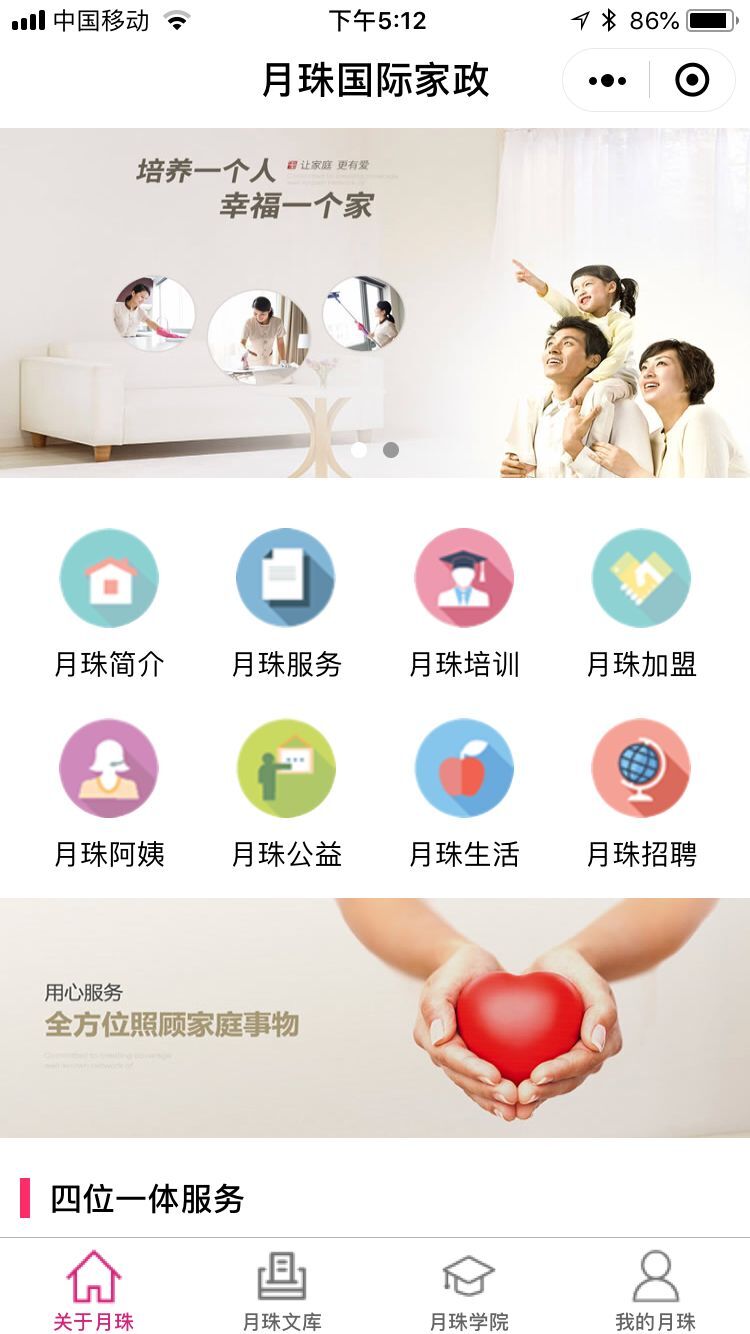This screenshot has height=1334, width=750.
Task: Switch to the 关于月珠 tab
Action: [x=93, y=1289]
